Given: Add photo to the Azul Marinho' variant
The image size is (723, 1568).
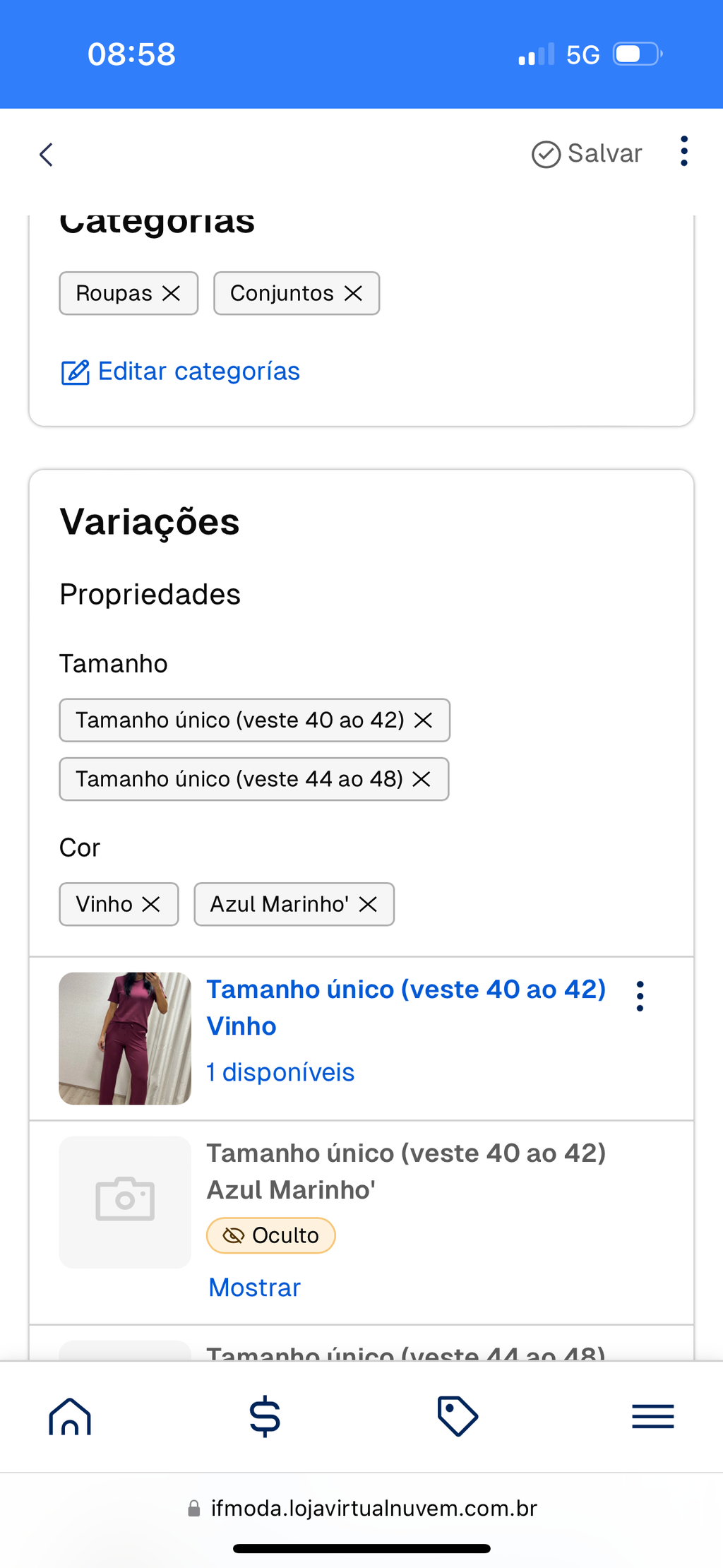Looking at the screenshot, I should coord(125,1202).
